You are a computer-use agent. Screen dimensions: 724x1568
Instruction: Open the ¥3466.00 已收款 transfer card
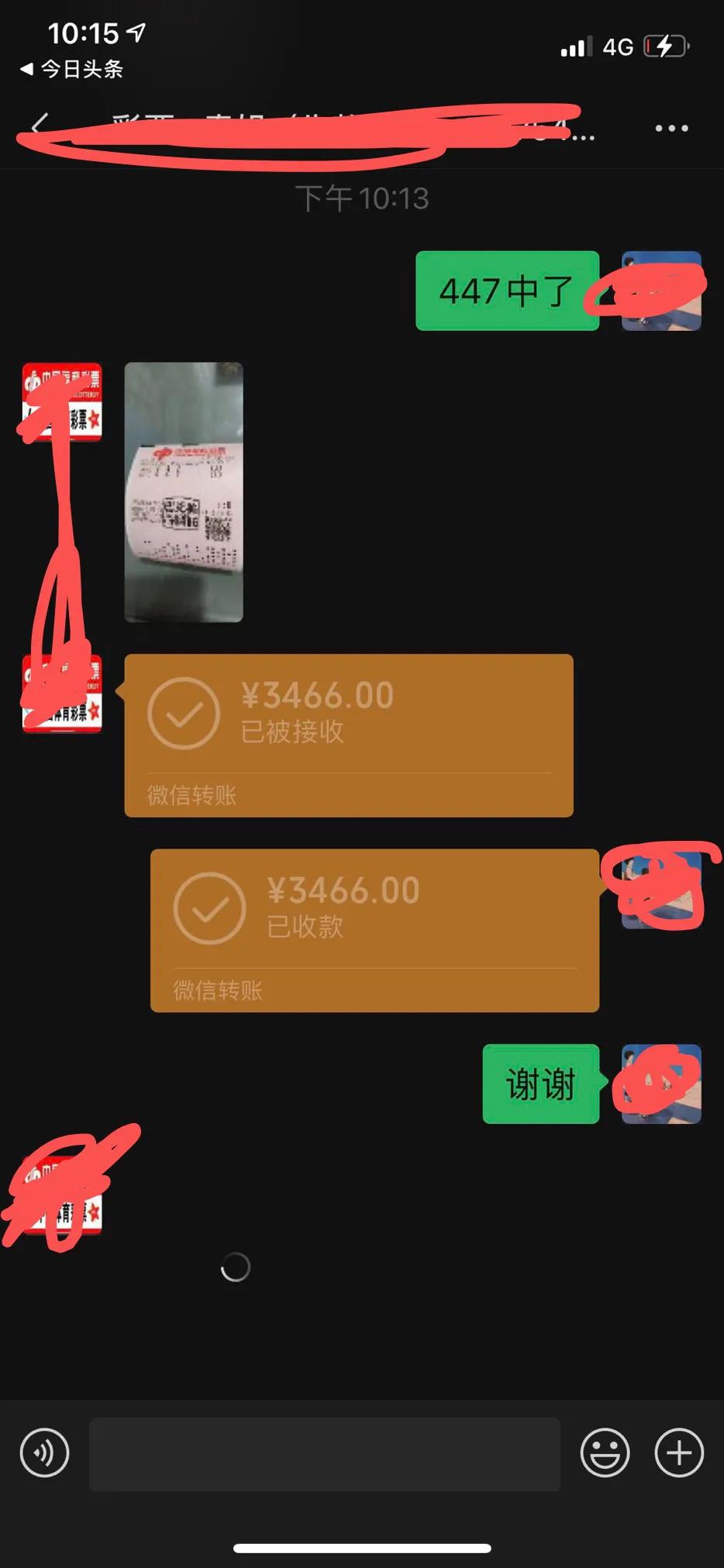[374, 930]
